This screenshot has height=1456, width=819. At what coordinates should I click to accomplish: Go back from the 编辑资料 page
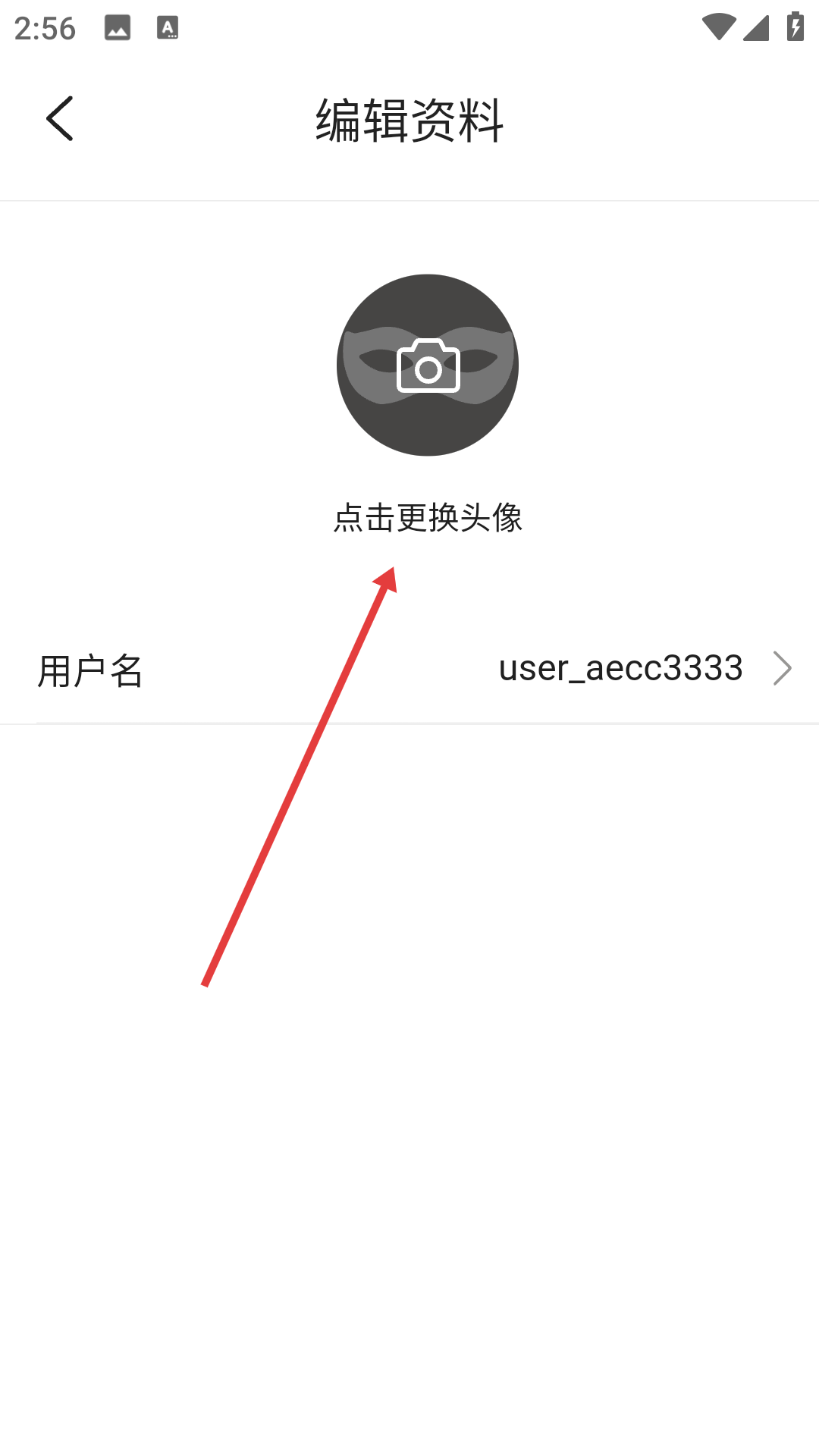pyautogui.click(x=59, y=119)
